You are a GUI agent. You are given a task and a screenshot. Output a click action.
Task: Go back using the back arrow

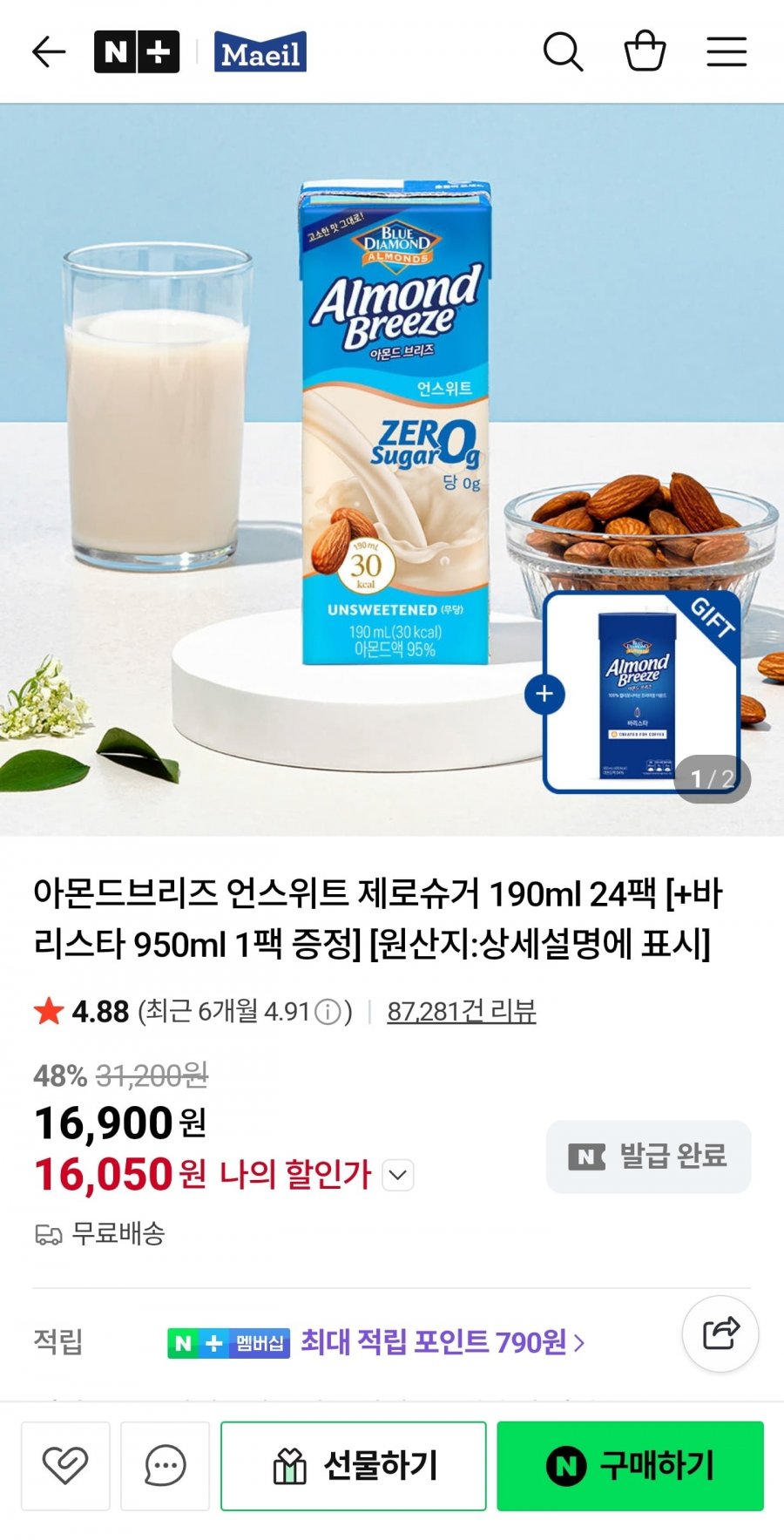coord(50,52)
